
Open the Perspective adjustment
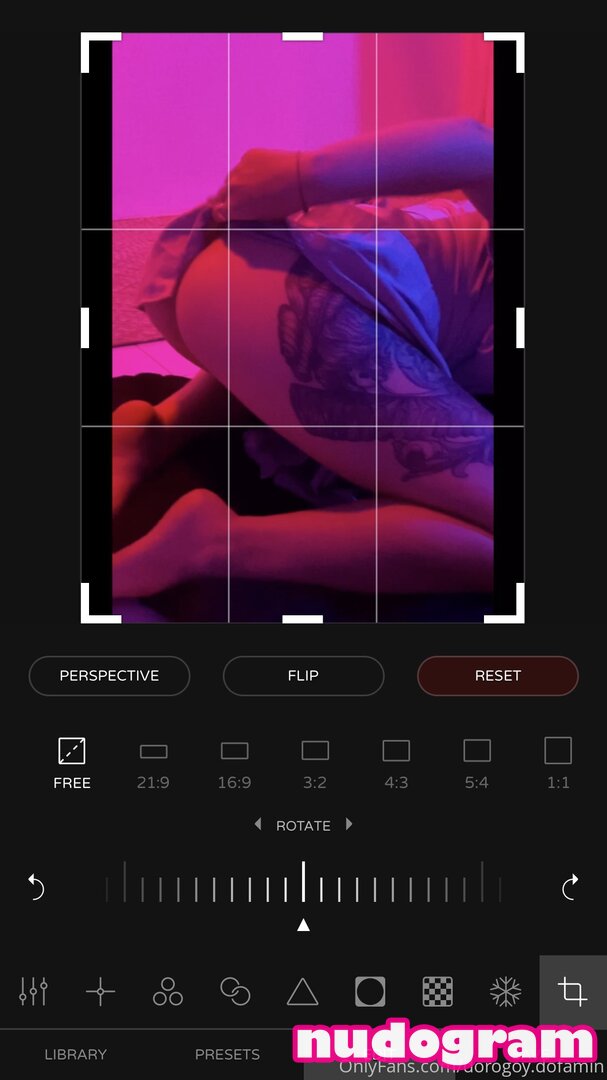(109, 676)
